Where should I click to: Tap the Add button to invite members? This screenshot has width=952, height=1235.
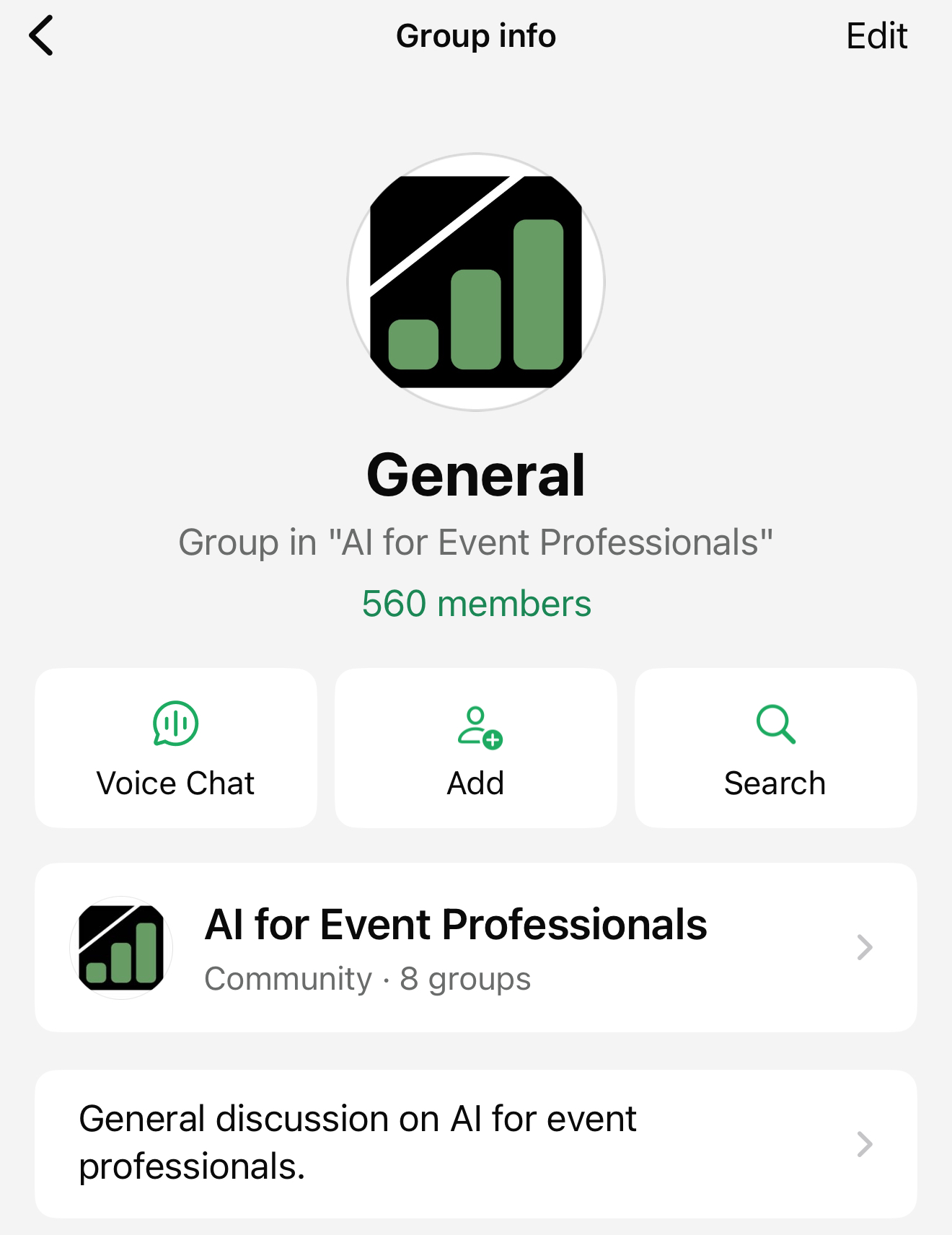pyautogui.click(x=475, y=748)
